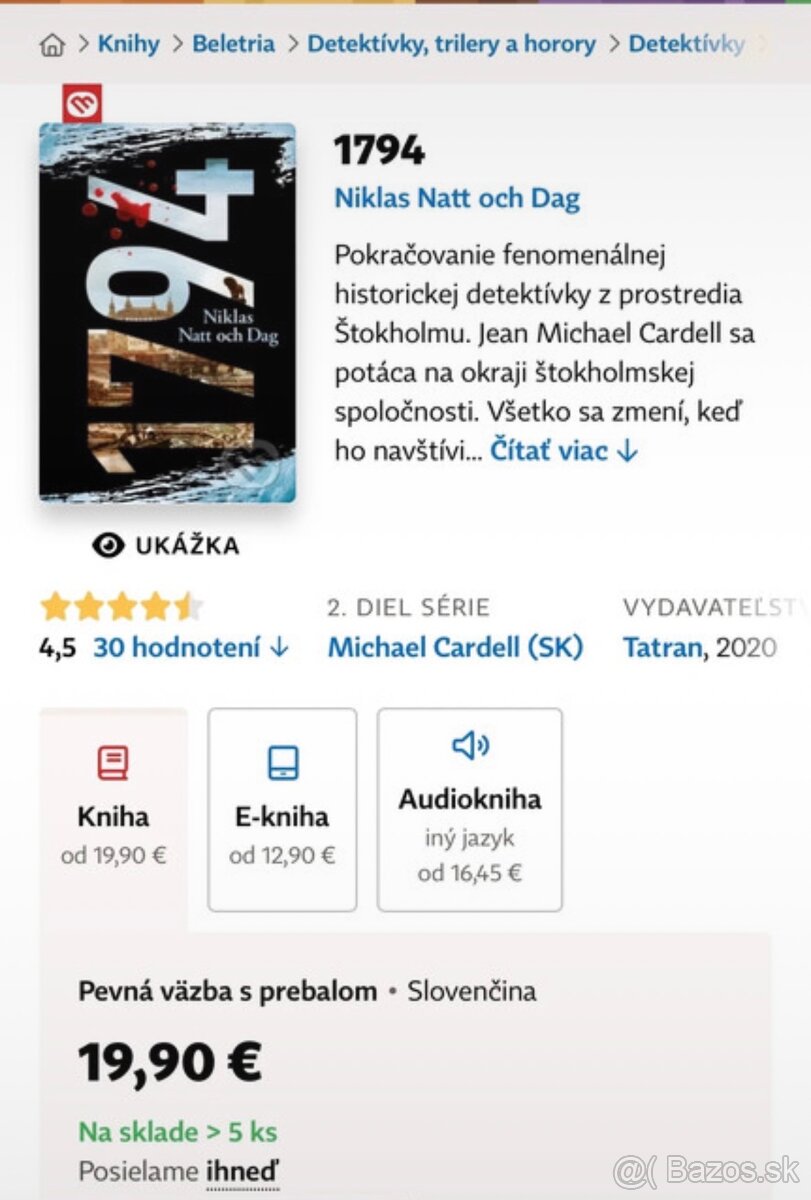Go to the home breadcrumb icon
Viewport: 811px width, 1200px height.
(x=52, y=45)
